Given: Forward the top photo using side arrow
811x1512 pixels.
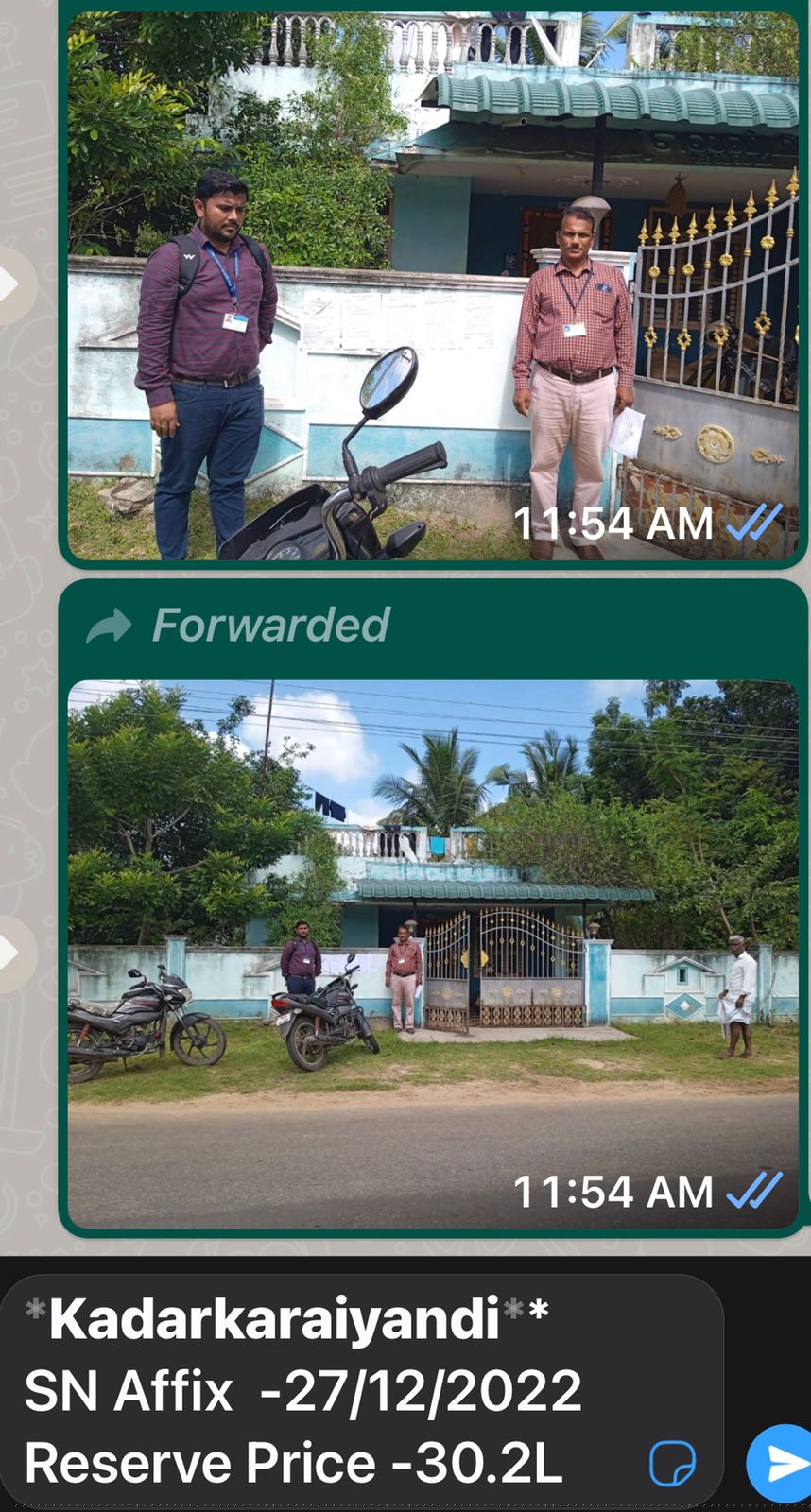Looking at the screenshot, I should coord(13,283).
